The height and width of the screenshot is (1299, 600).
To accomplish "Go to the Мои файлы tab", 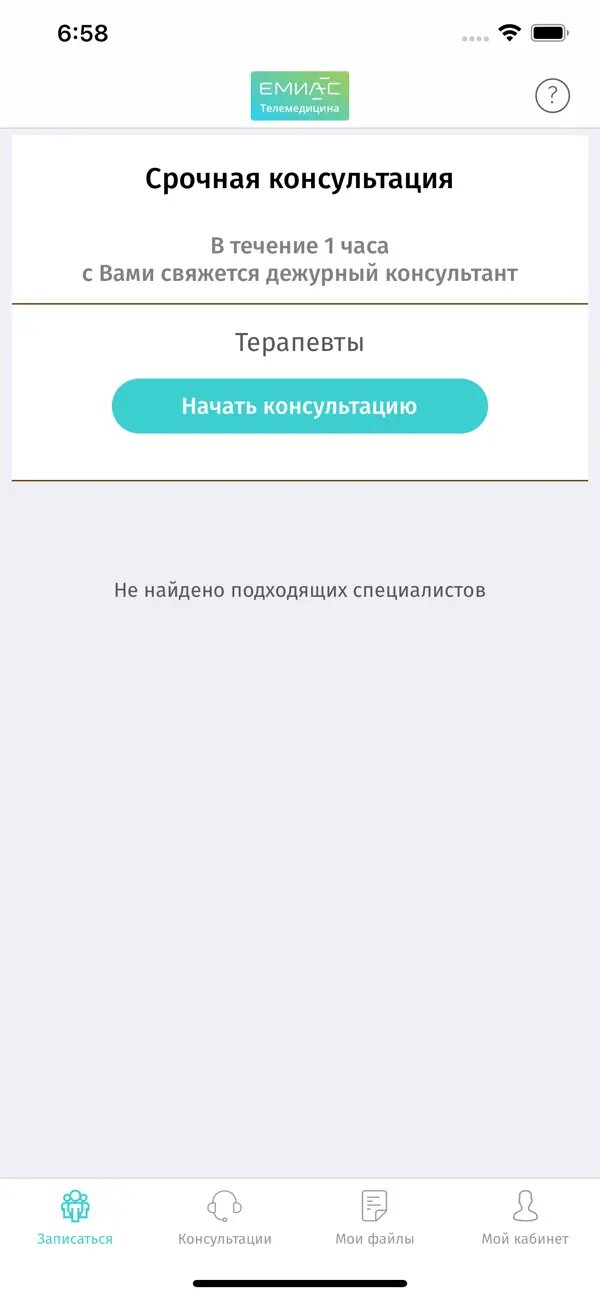I will click(x=375, y=1217).
